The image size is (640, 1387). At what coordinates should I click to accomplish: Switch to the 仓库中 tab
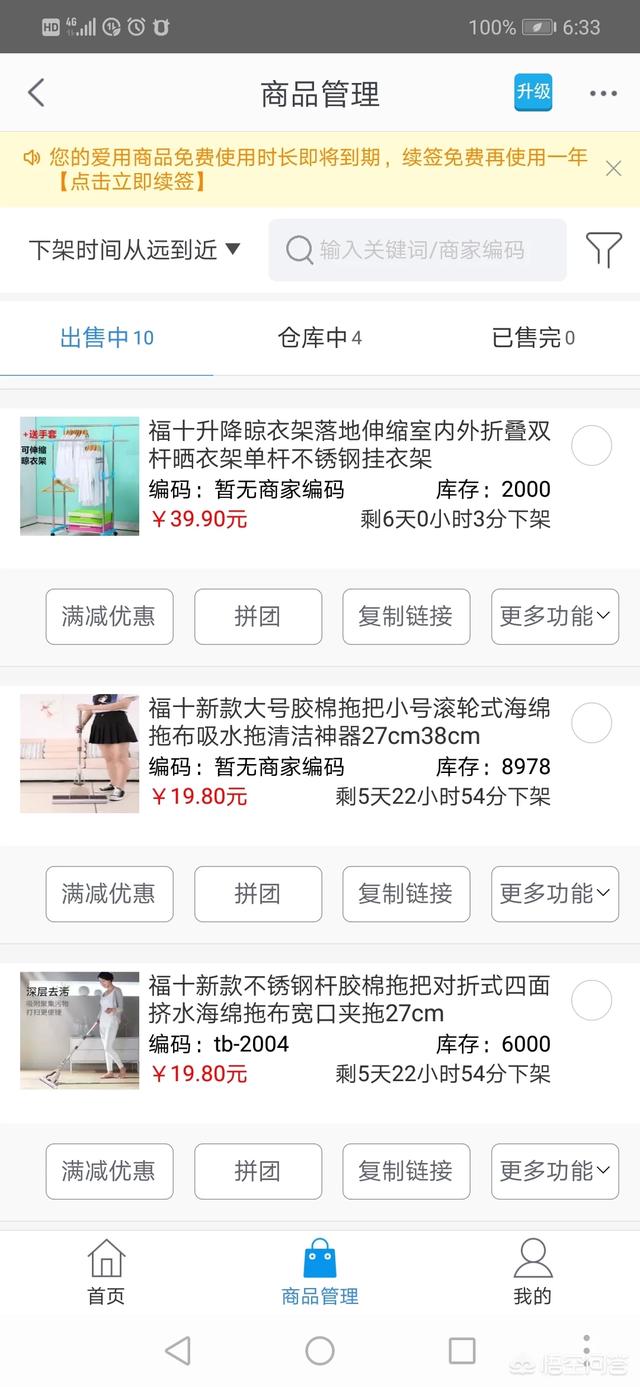coord(319,338)
